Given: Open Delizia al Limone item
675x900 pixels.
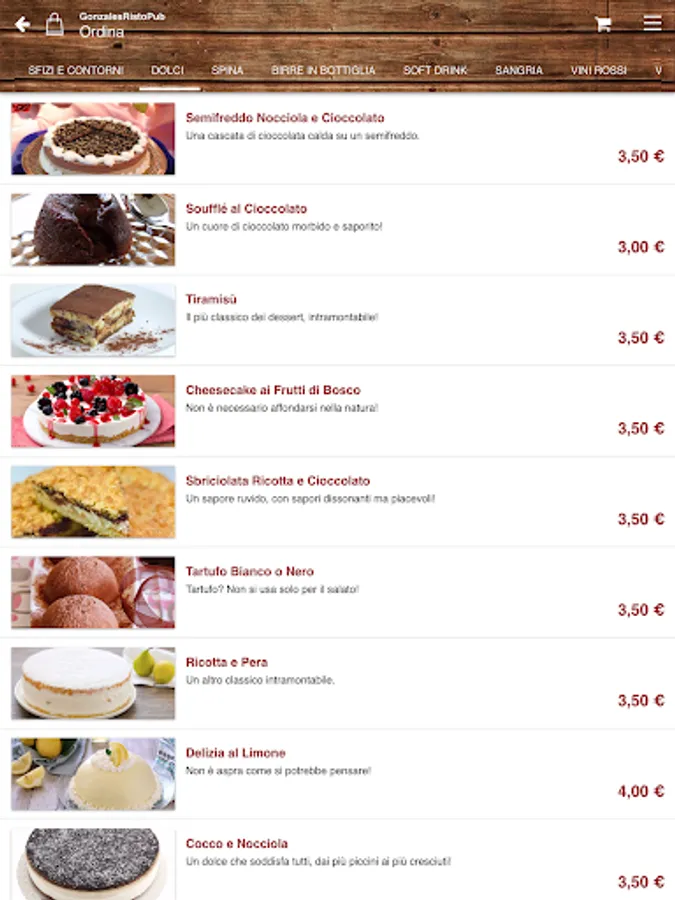Looking at the screenshot, I should click(x=337, y=773).
